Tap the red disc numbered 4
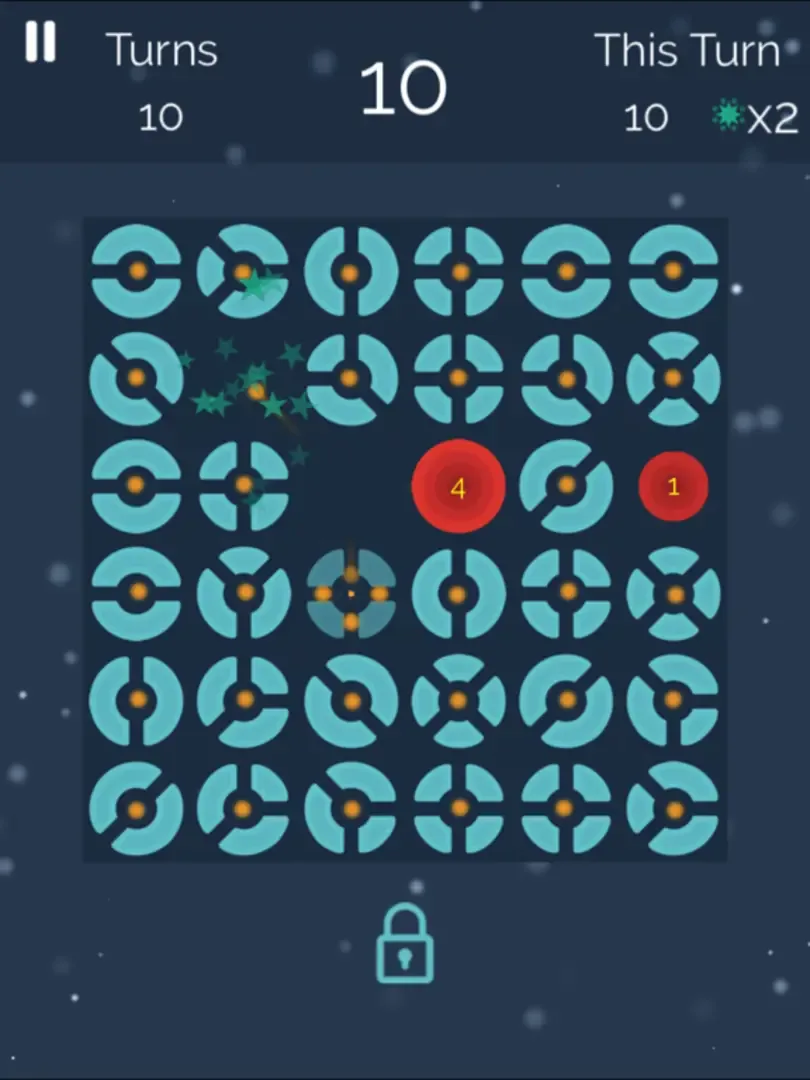Image resolution: width=810 pixels, height=1080 pixels. point(458,487)
